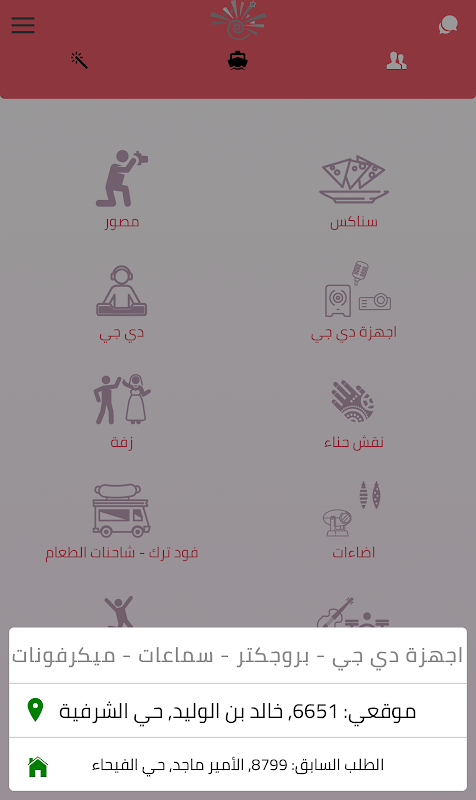The image size is (476, 800).
Task: Switch to the boat tab
Action: pyautogui.click(x=238, y=61)
